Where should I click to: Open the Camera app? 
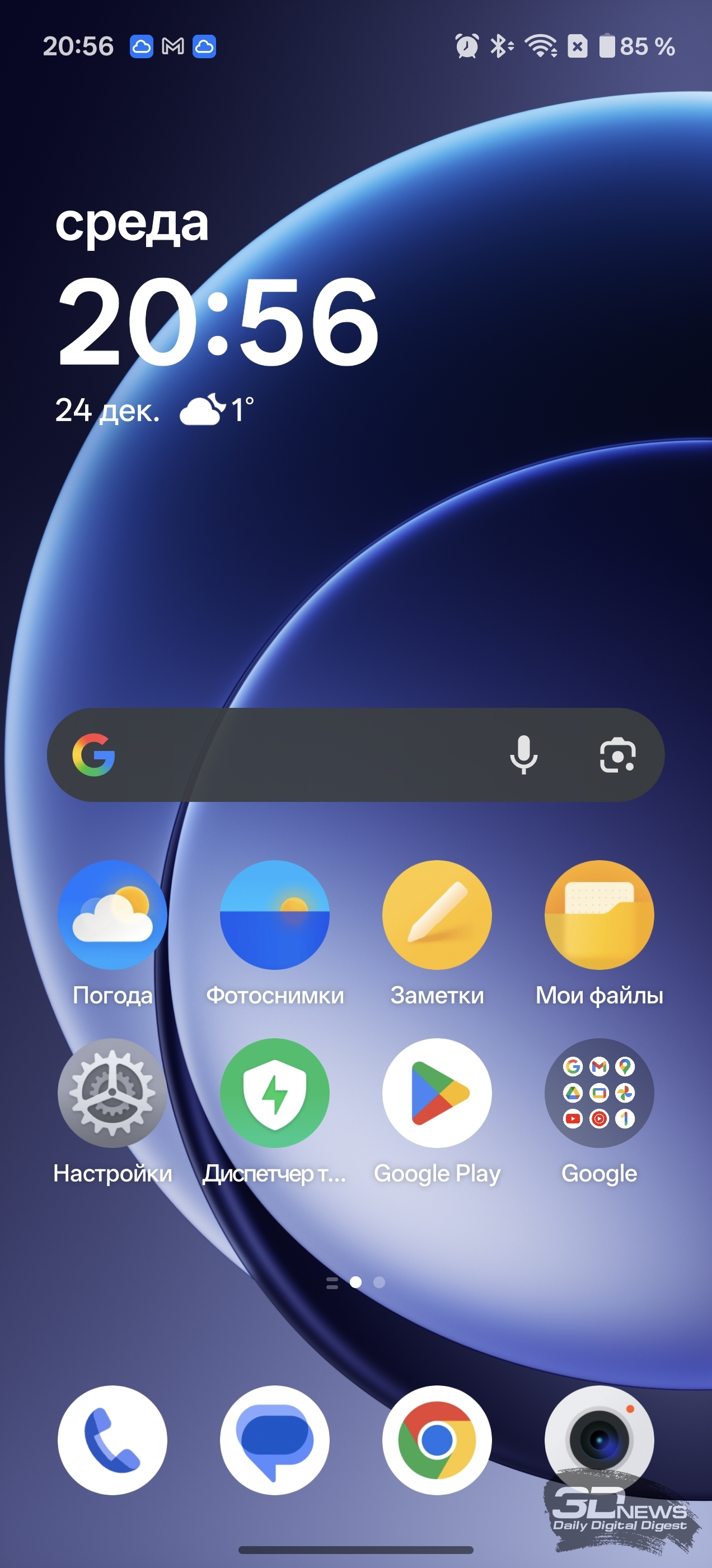click(599, 1440)
